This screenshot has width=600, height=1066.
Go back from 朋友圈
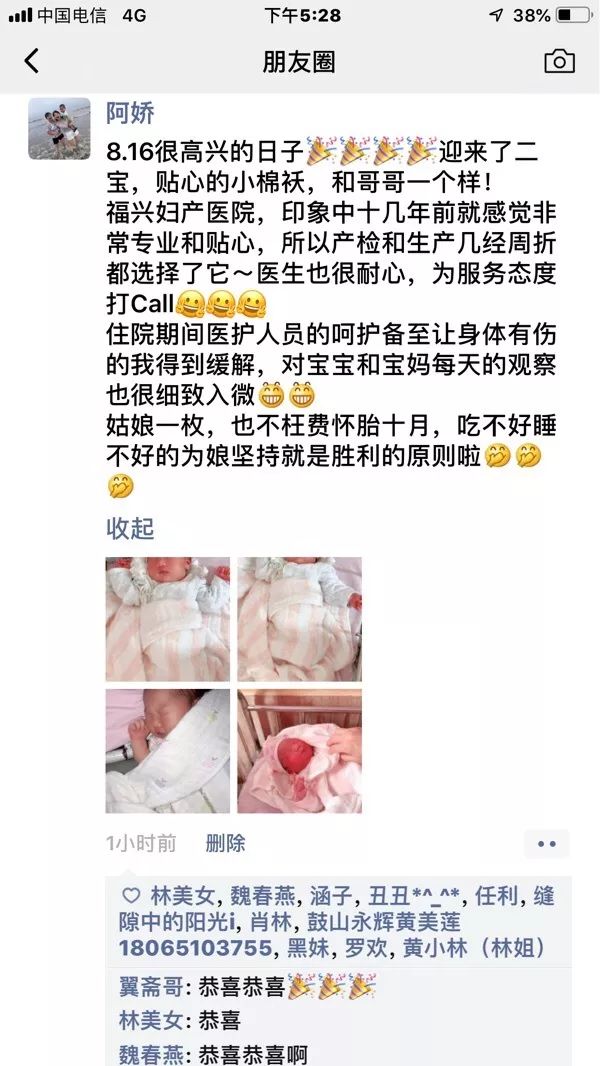31,61
